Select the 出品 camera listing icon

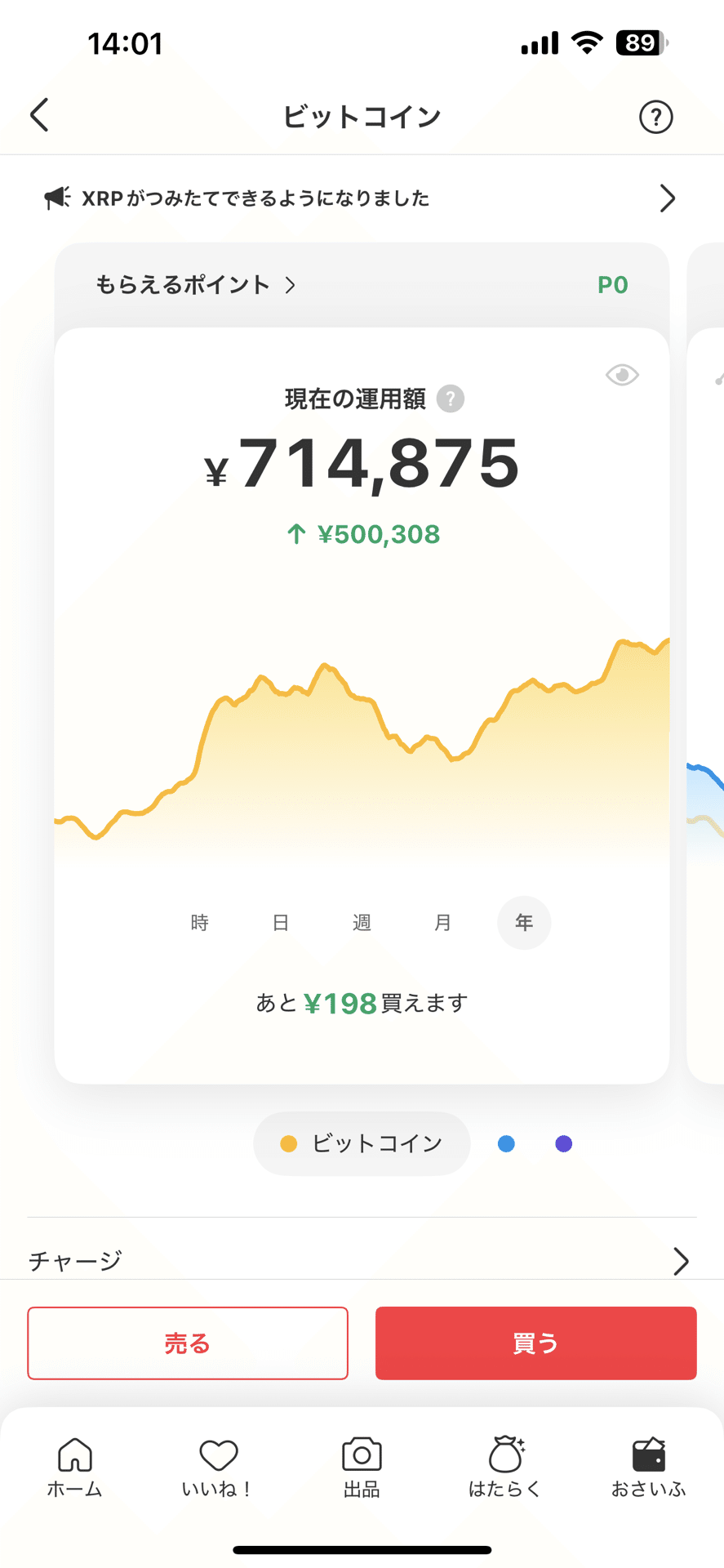360,1466
